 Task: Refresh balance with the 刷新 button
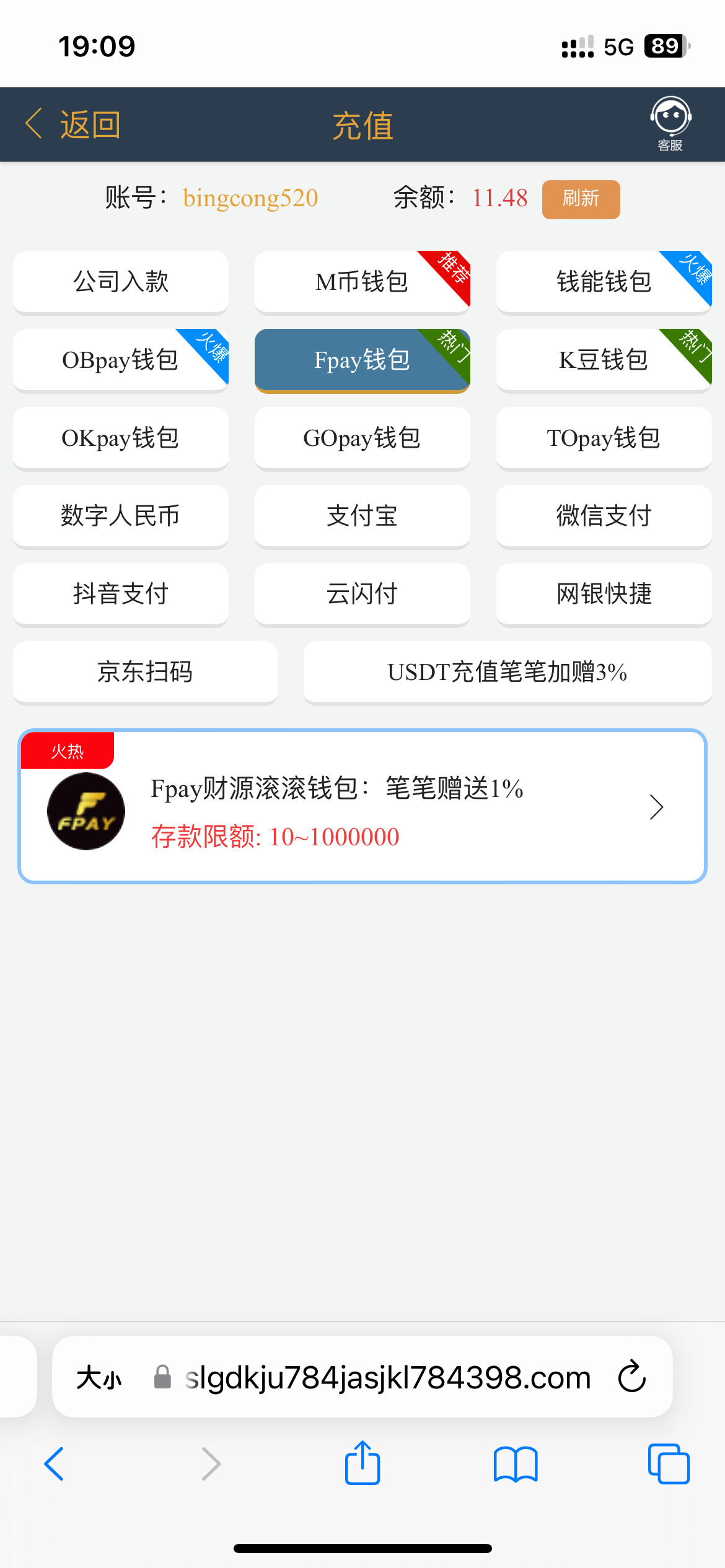[581, 199]
